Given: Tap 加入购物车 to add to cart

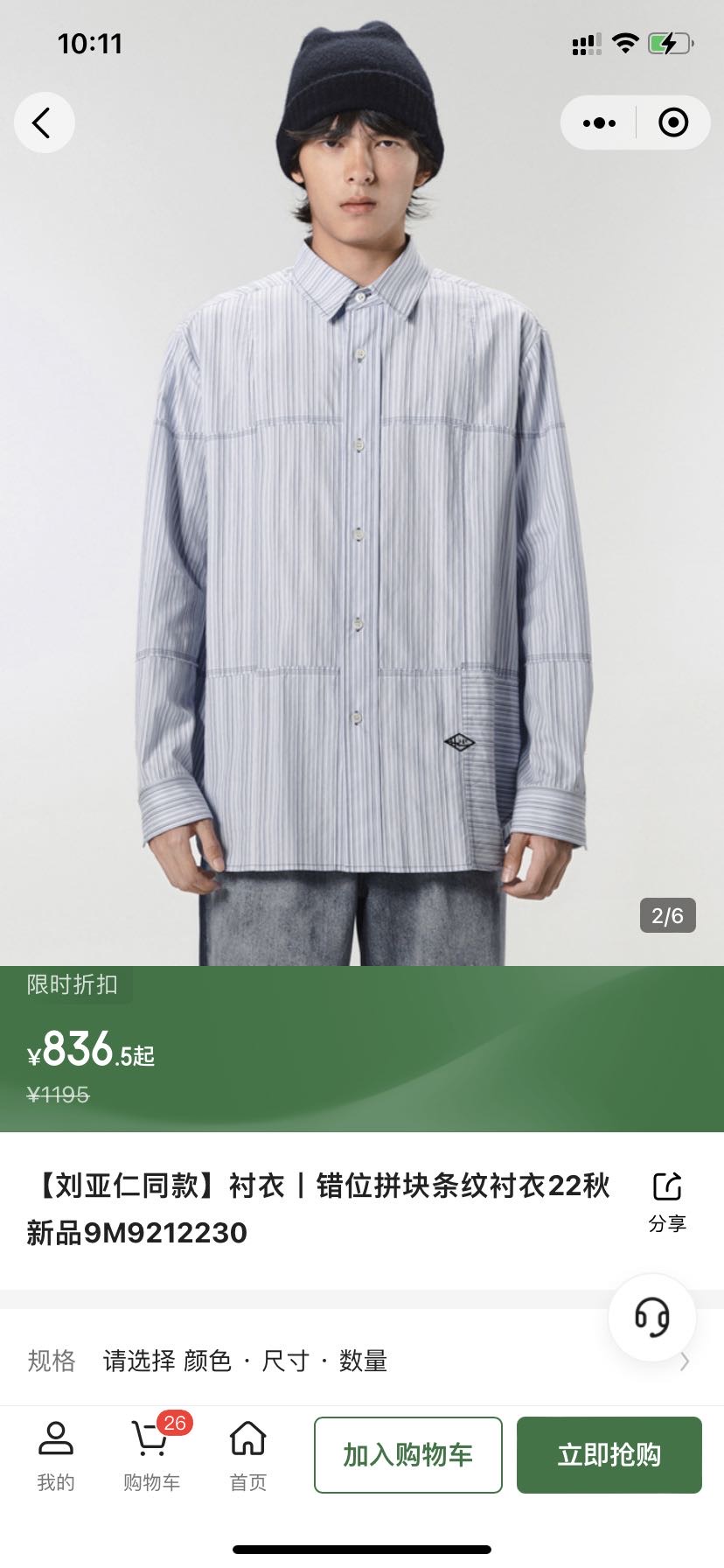Looking at the screenshot, I should click(408, 1455).
